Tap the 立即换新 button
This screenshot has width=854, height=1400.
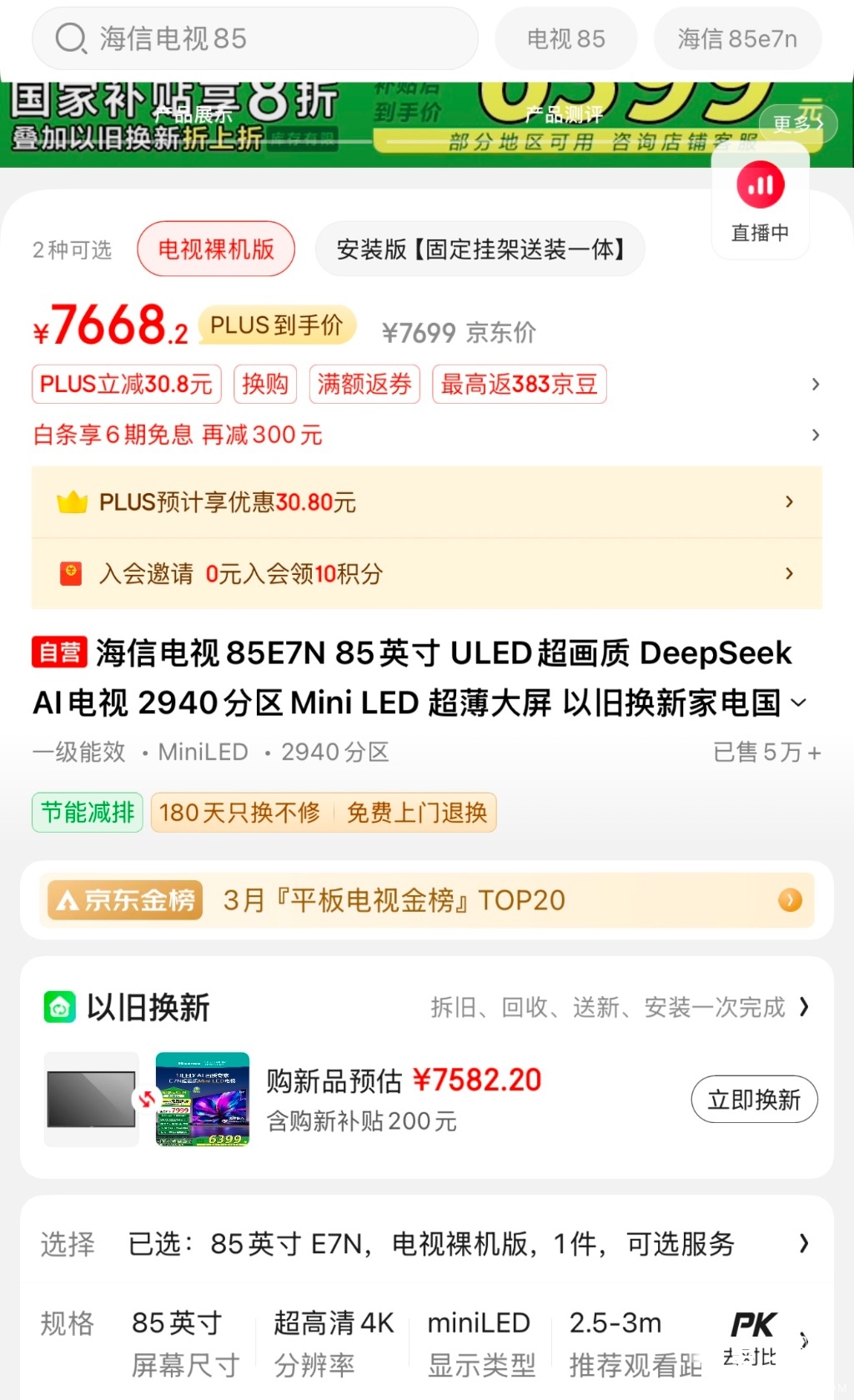[x=754, y=1100]
